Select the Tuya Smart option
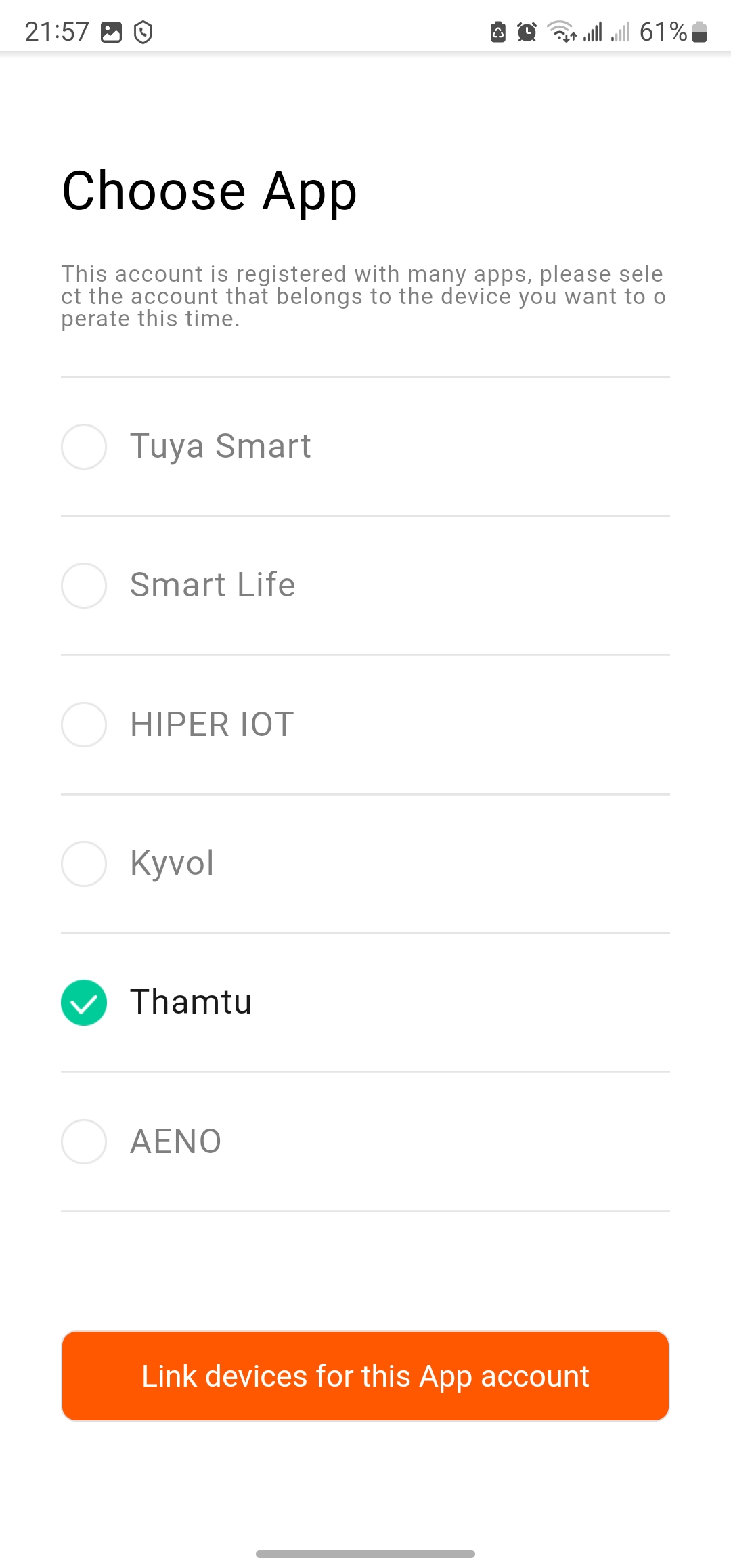Viewport: 731px width, 1568px height. (365, 447)
